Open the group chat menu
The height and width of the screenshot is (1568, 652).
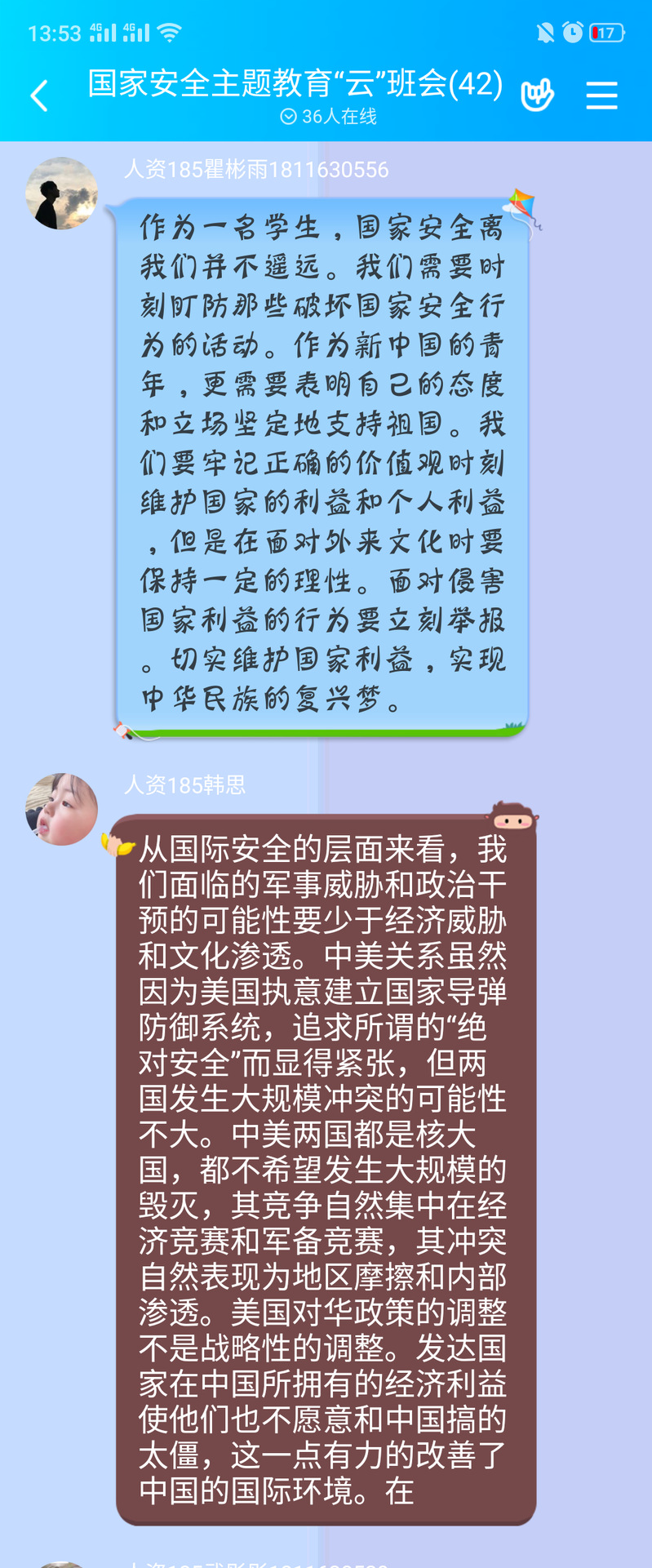coord(601,96)
